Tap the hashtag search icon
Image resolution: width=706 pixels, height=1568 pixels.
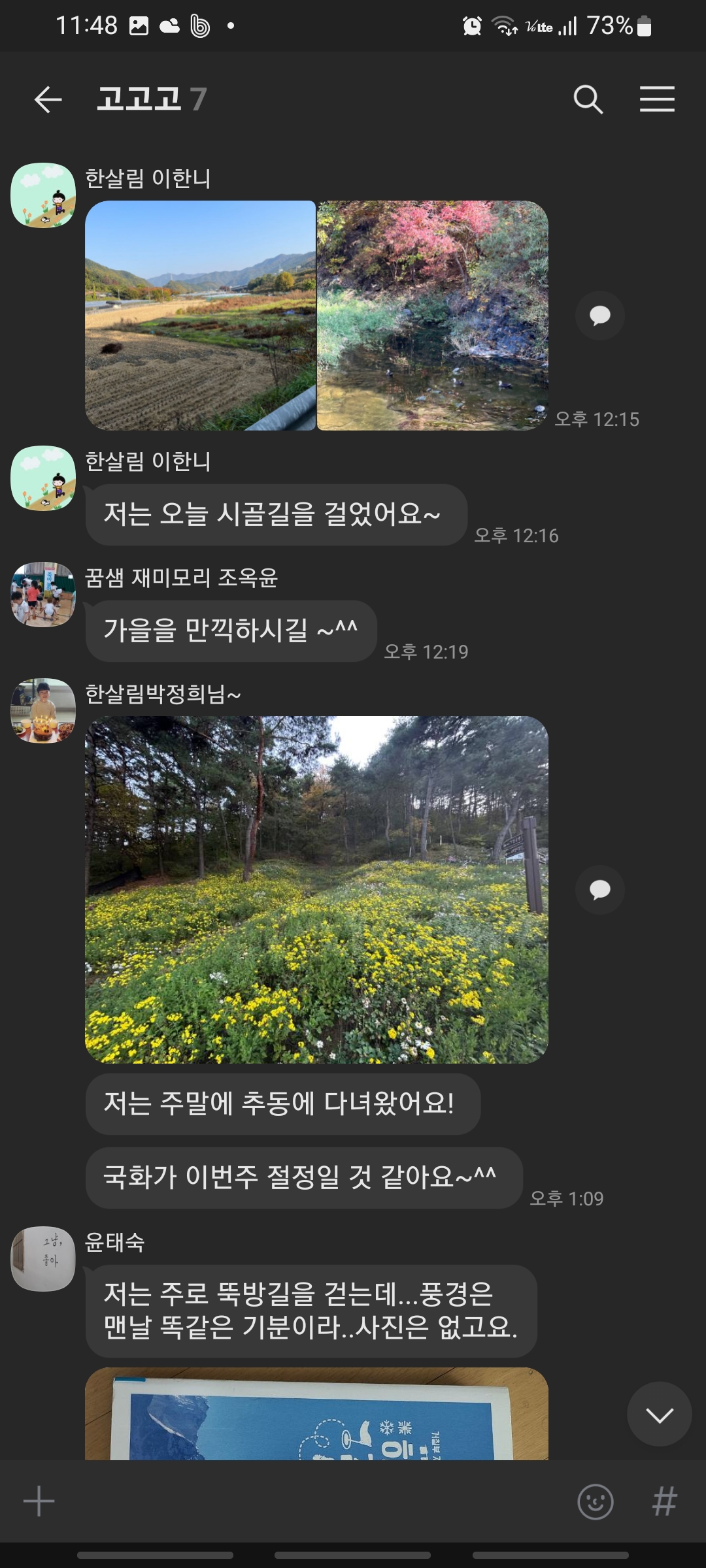pos(664,1501)
